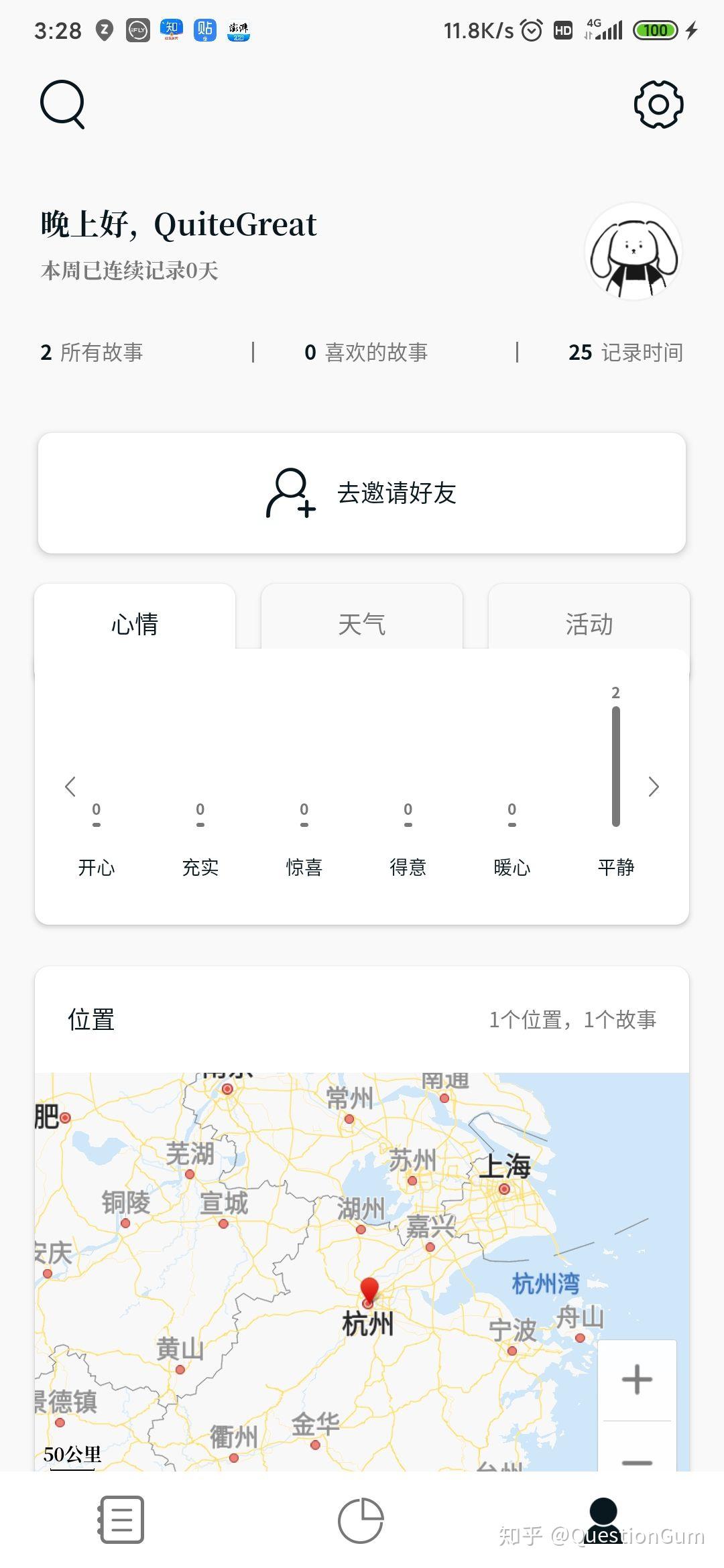Open the search magnifier icon
This screenshot has height=1568, width=724.
pos(62,104)
